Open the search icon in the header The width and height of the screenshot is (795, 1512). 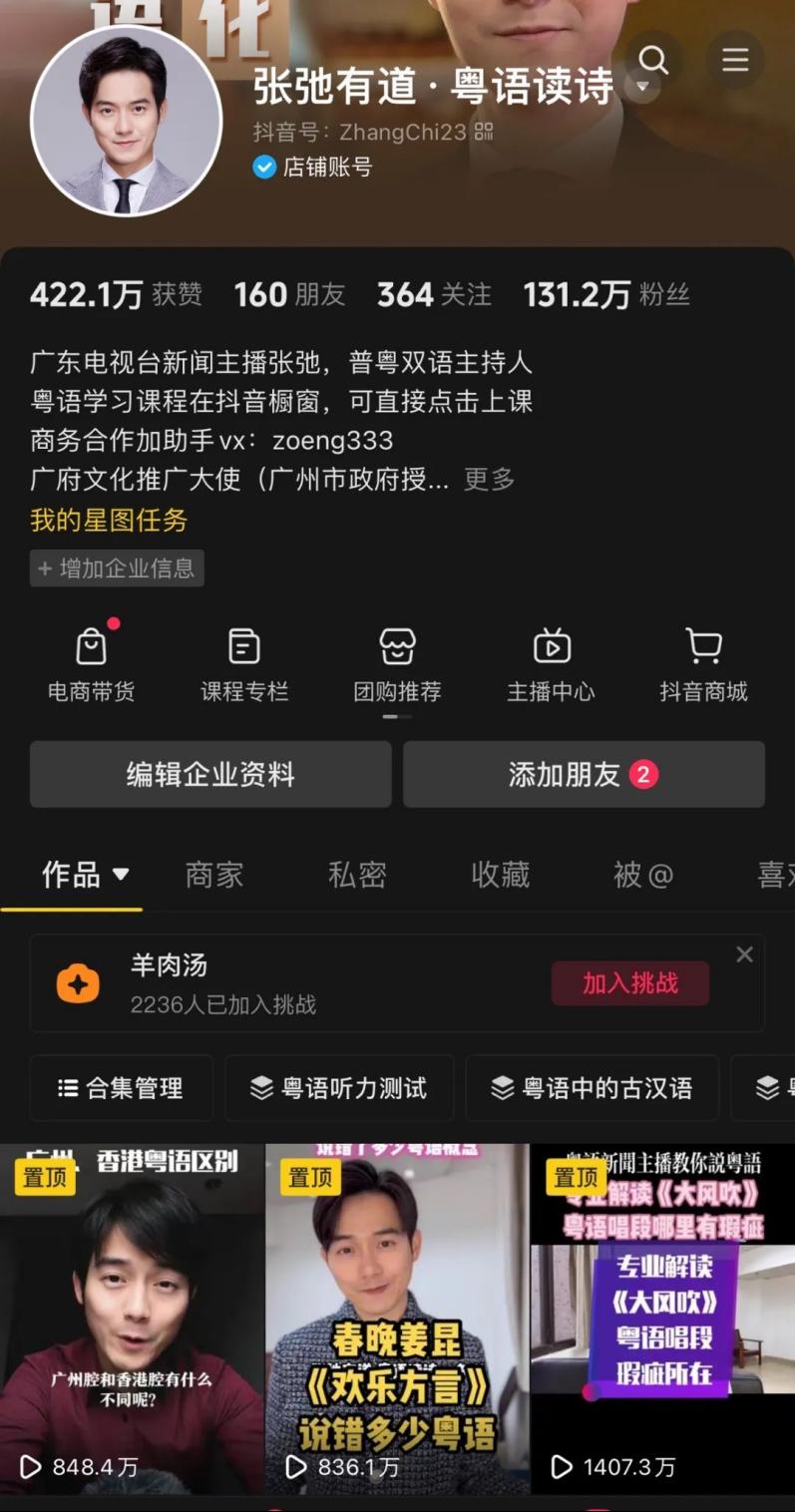pos(653,61)
